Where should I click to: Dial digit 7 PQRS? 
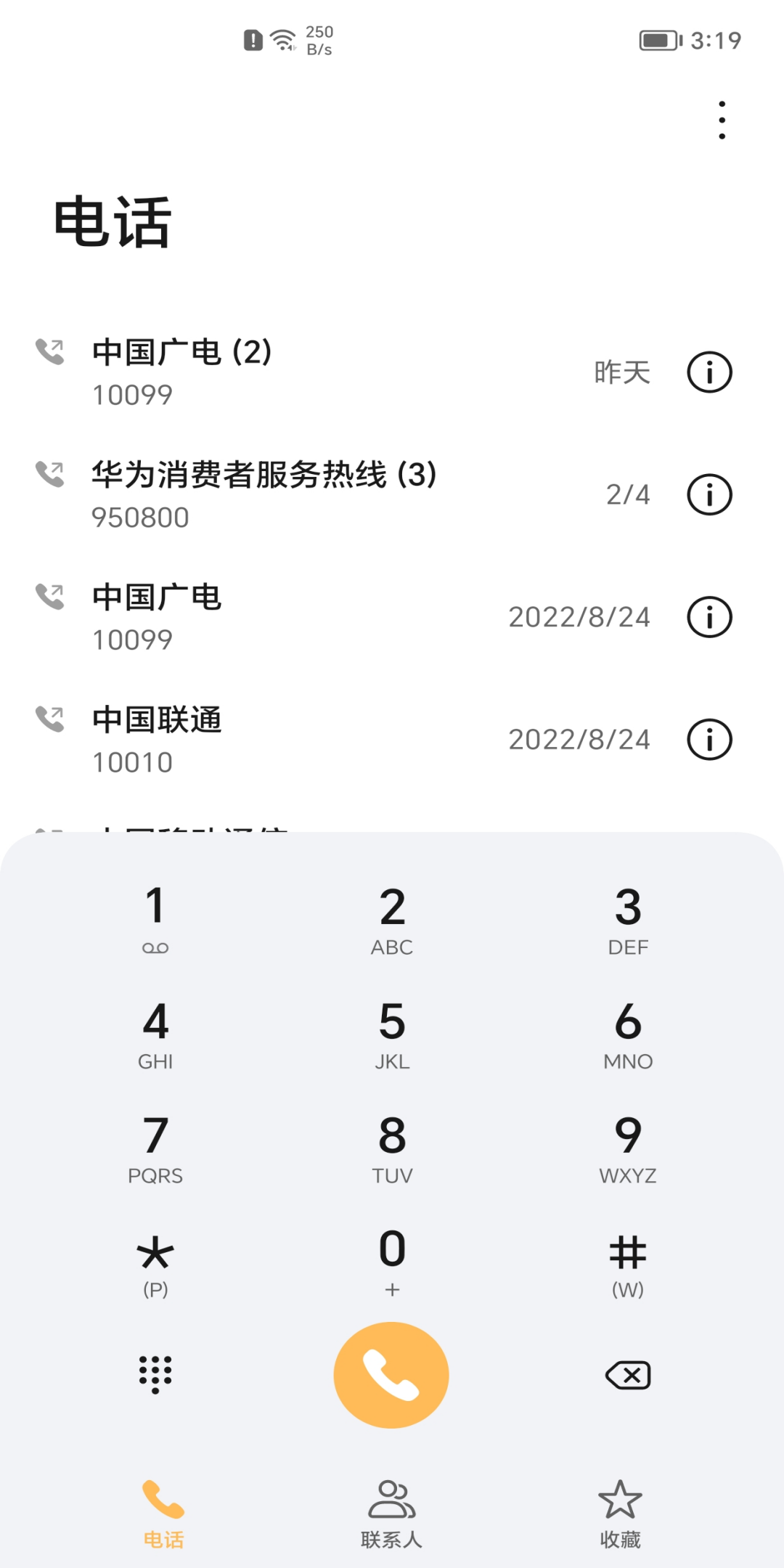(155, 1148)
